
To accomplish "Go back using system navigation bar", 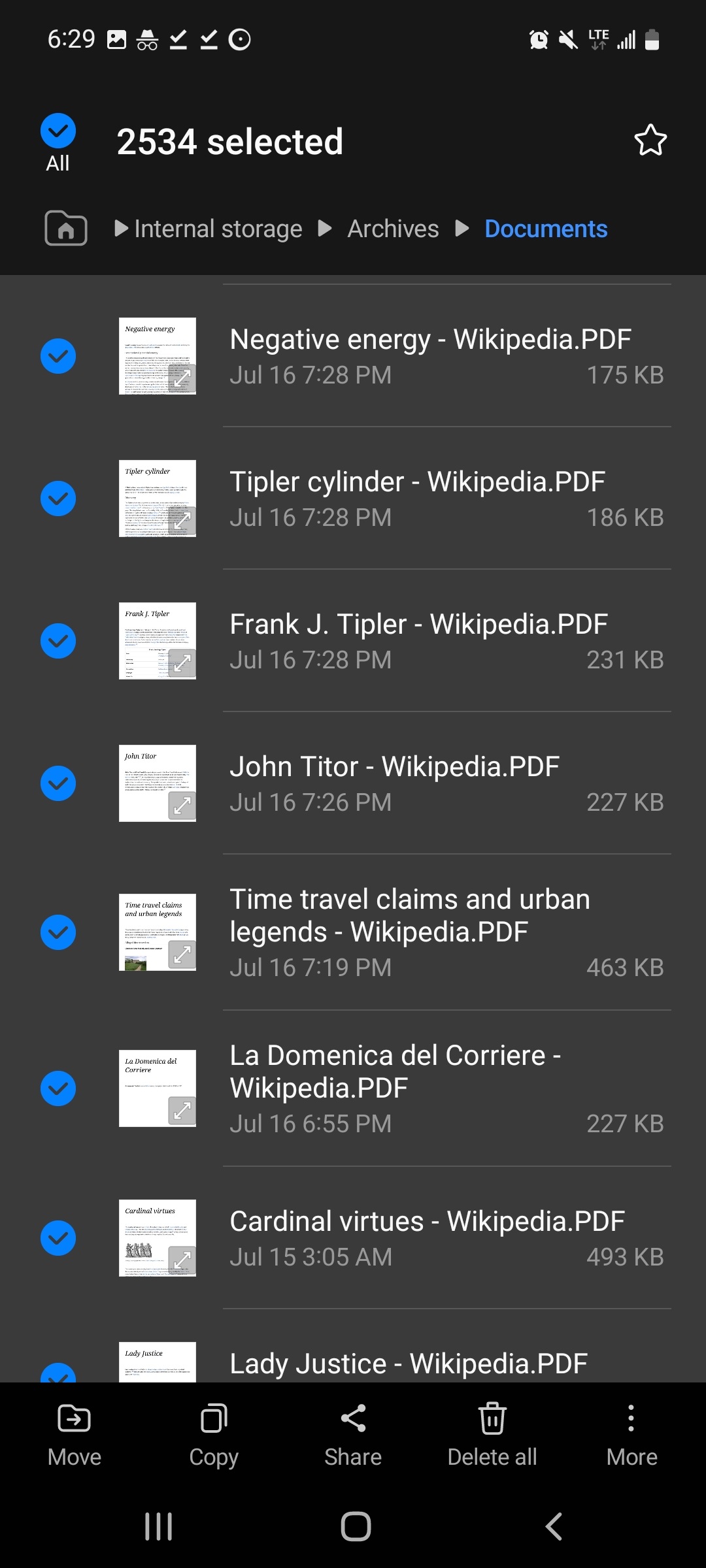I will pyautogui.click(x=554, y=1527).
